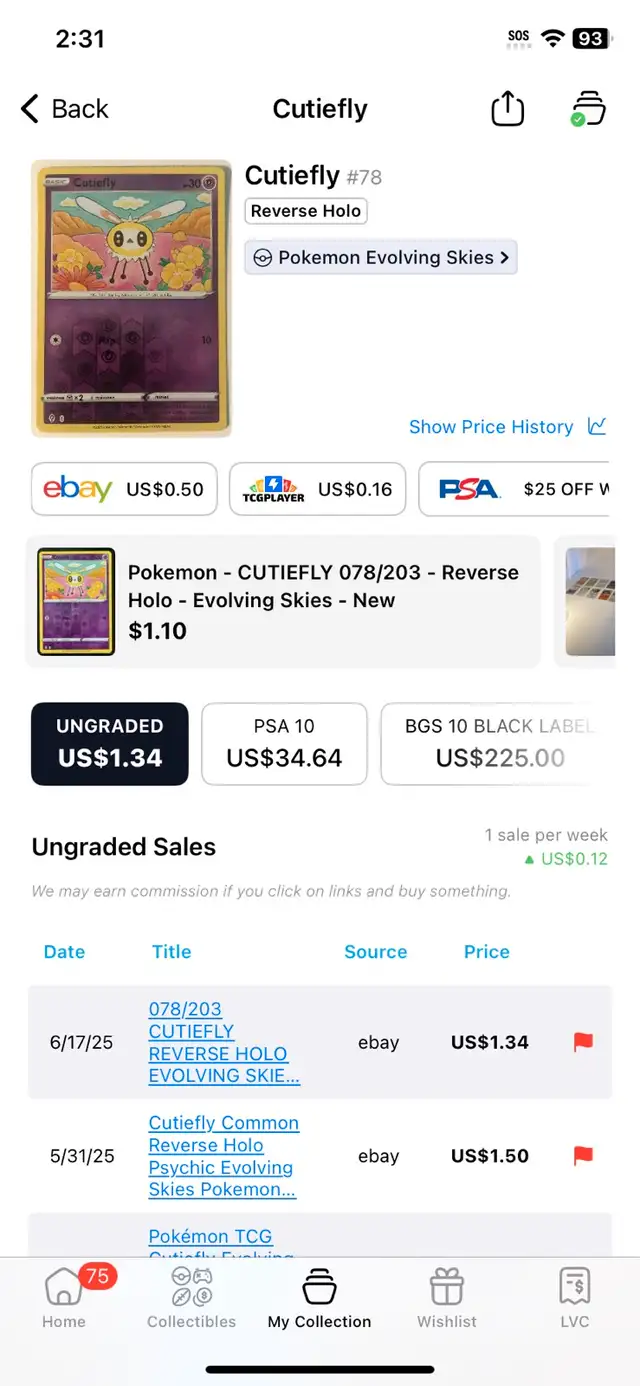Select the Ungraded price tab
Screen dimensions: 640x1386
coord(110,744)
